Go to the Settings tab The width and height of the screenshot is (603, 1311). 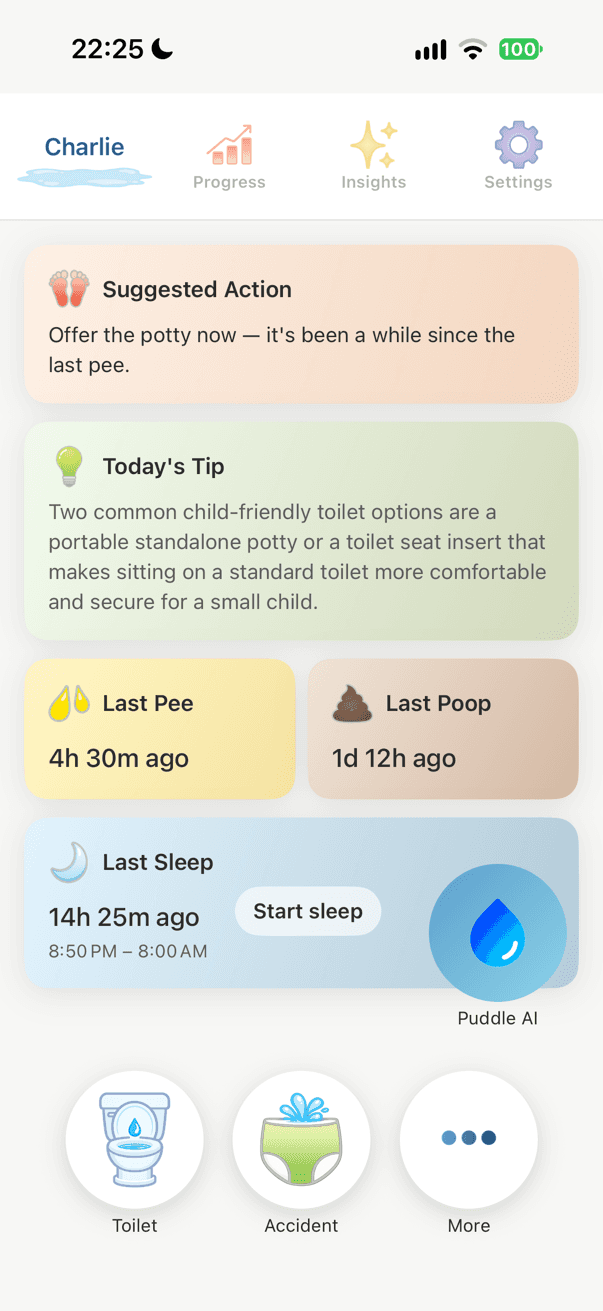click(518, 157)
